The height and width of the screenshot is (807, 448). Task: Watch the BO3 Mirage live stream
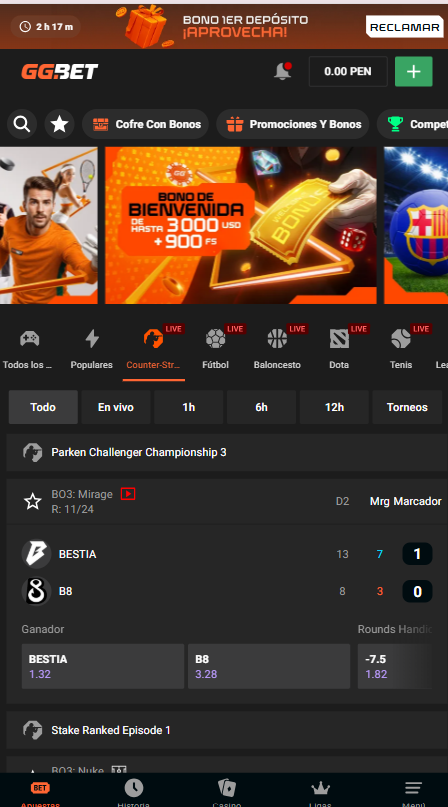[128, 494]
